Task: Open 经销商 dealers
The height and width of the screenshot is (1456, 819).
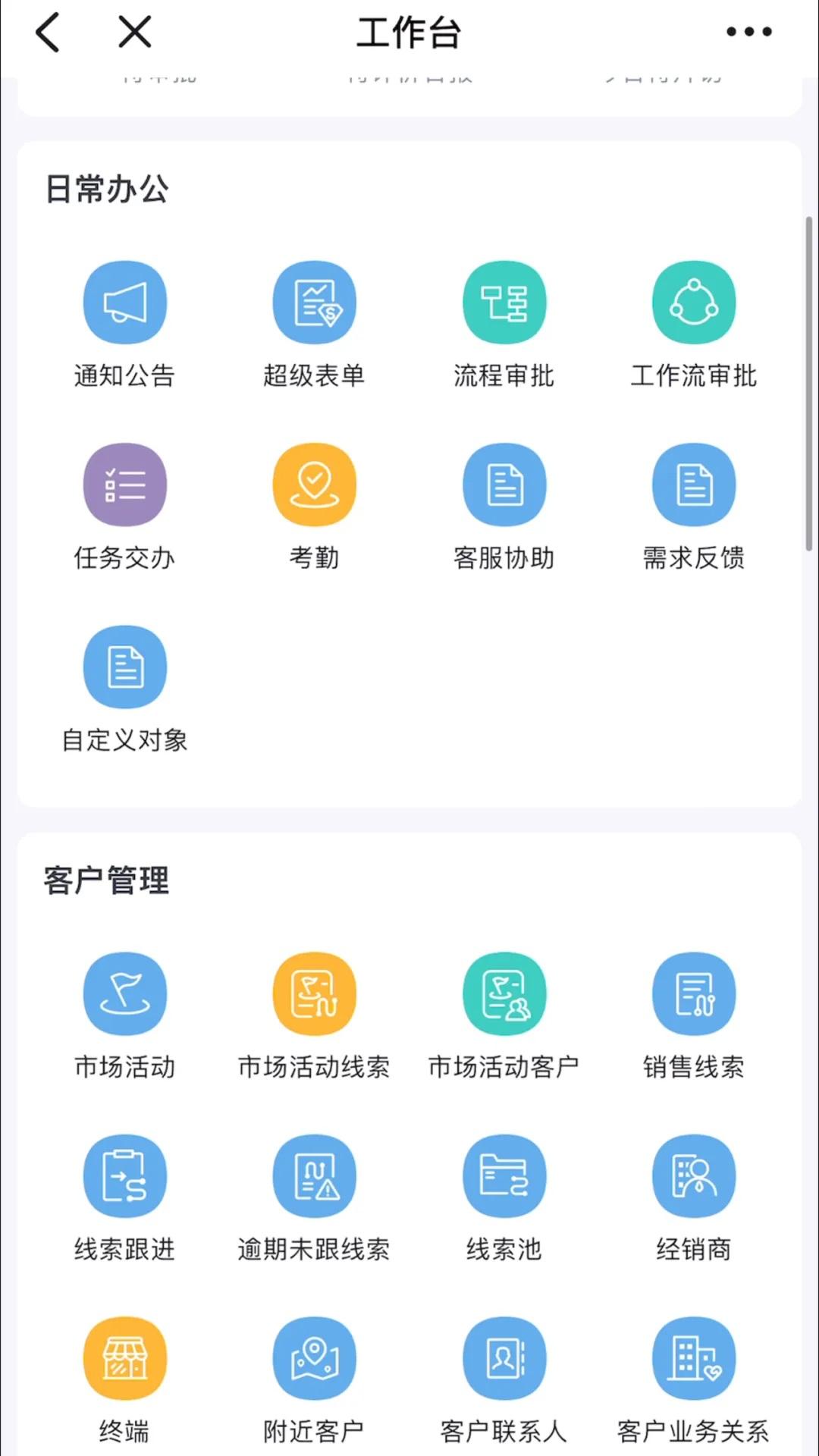Action: (x=694, y=1176)
